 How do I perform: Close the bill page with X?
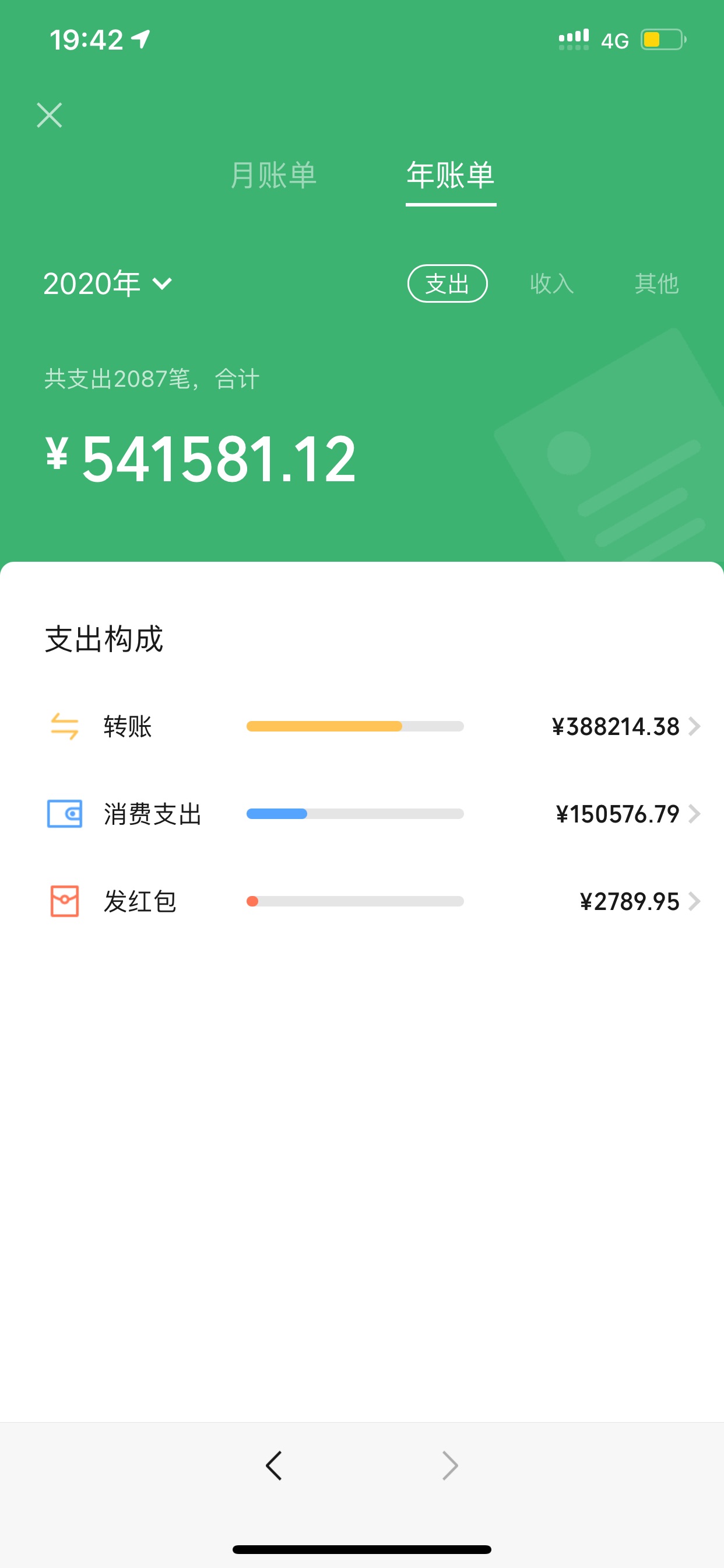pos(50,115)
